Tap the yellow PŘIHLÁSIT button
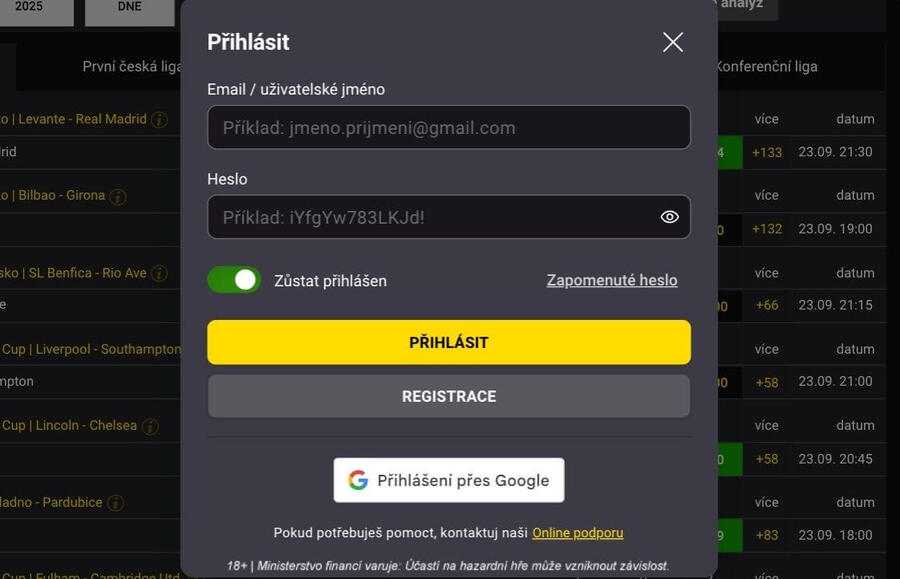The width and height of the screenshot is (900, 579). click(448, 342)
